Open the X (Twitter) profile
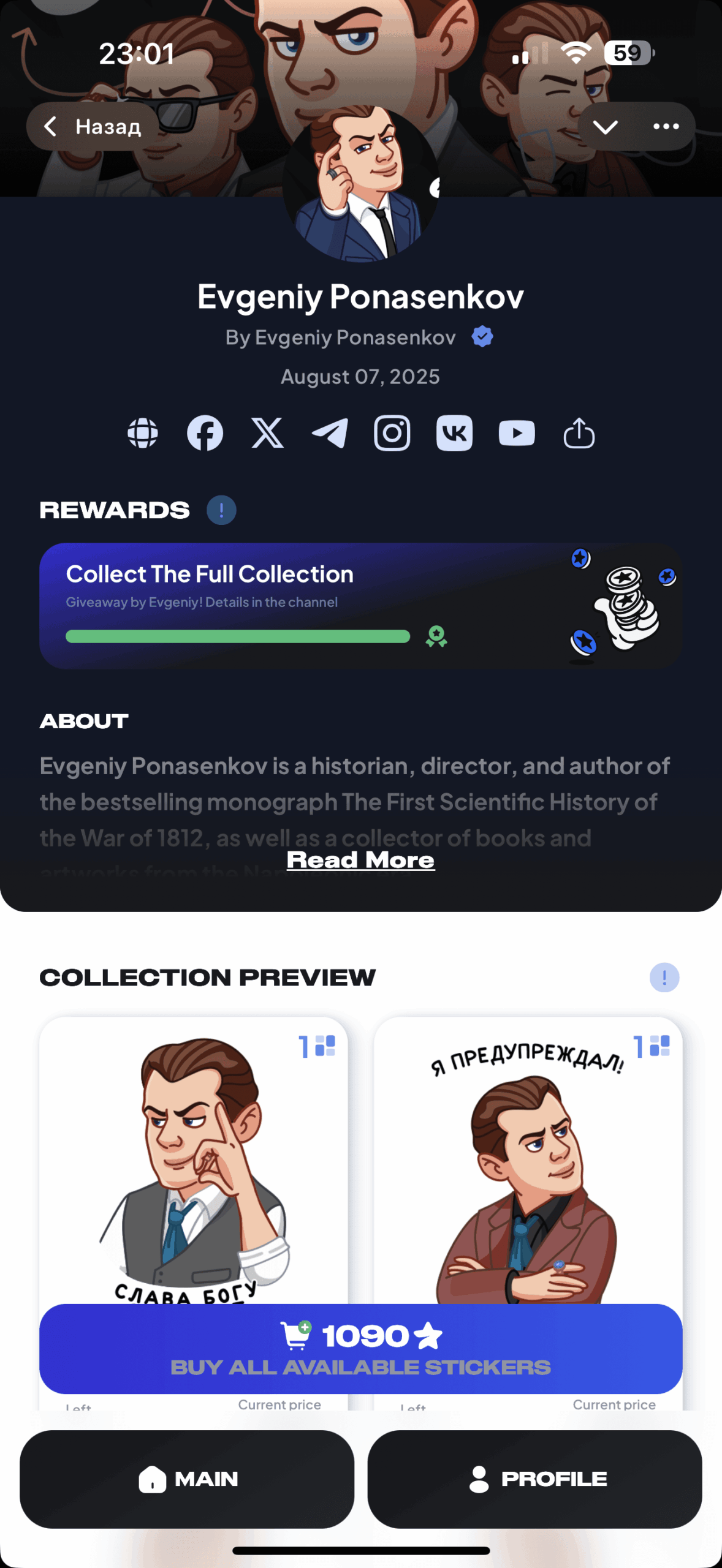The height and width of the screenshot is (1568, 722). 268,434
